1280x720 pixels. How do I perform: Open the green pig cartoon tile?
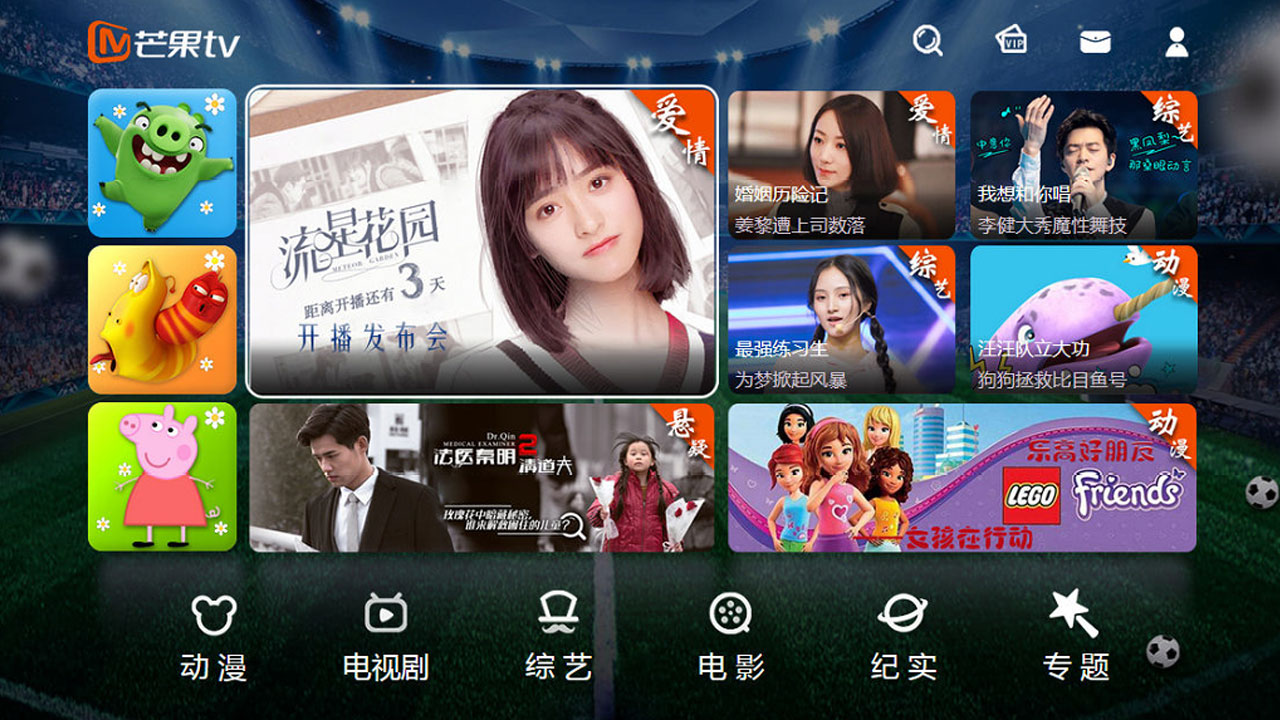[x=162, y=163]
